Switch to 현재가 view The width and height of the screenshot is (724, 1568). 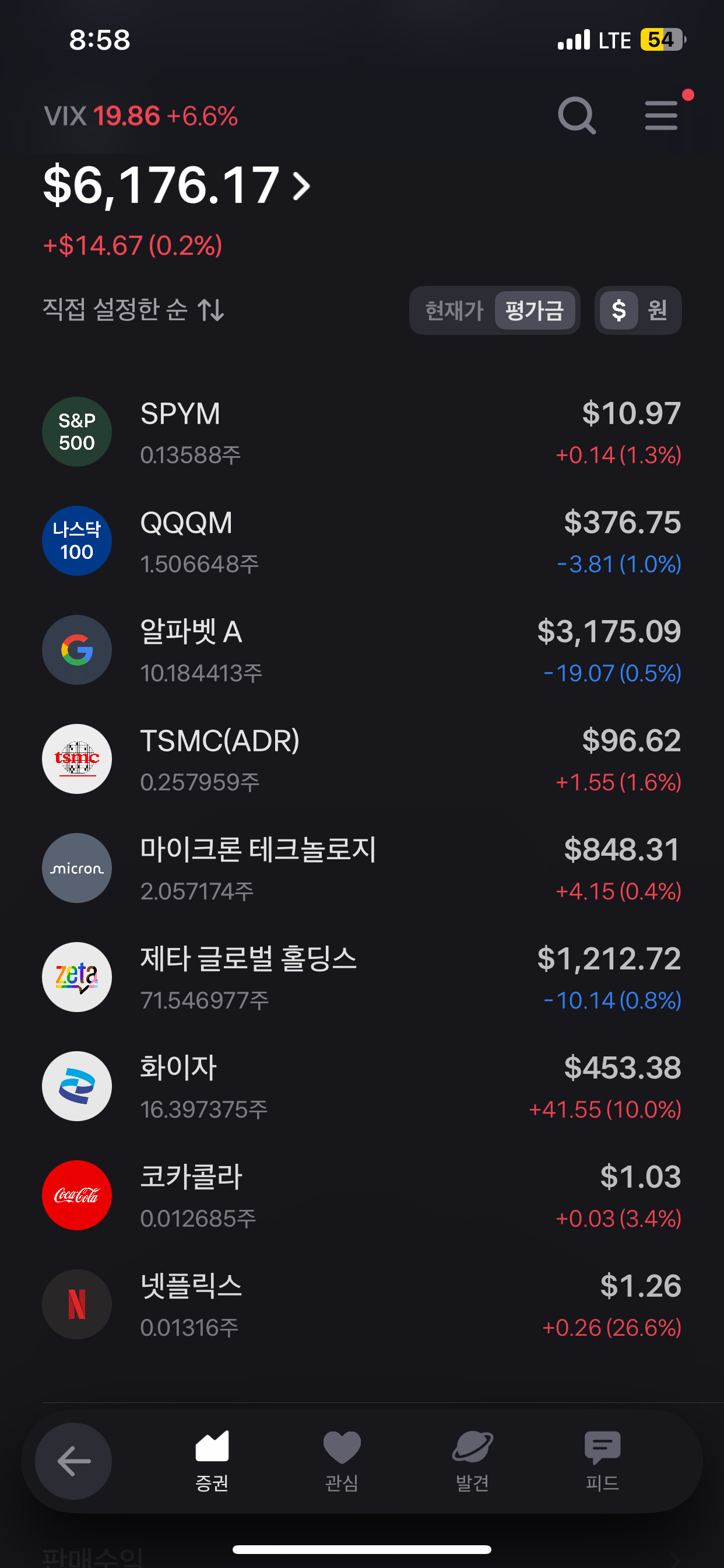pos(454,310)
